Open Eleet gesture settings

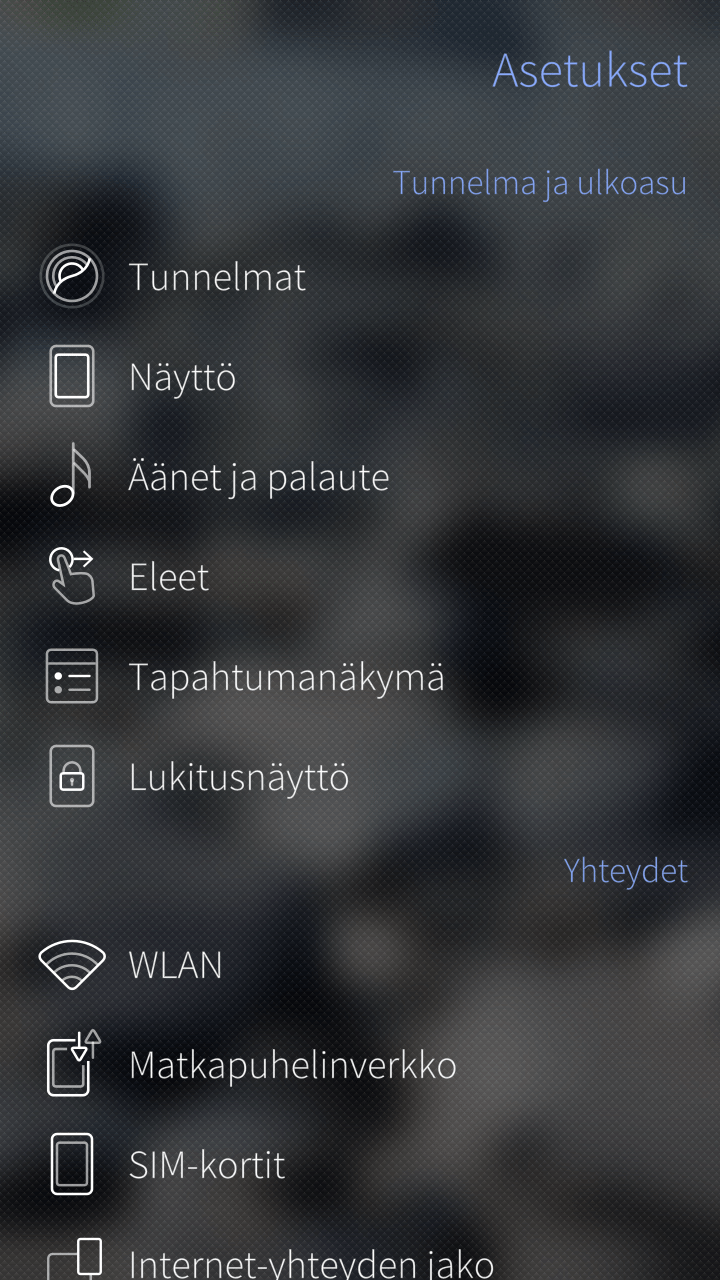click(x=169, y=577)
